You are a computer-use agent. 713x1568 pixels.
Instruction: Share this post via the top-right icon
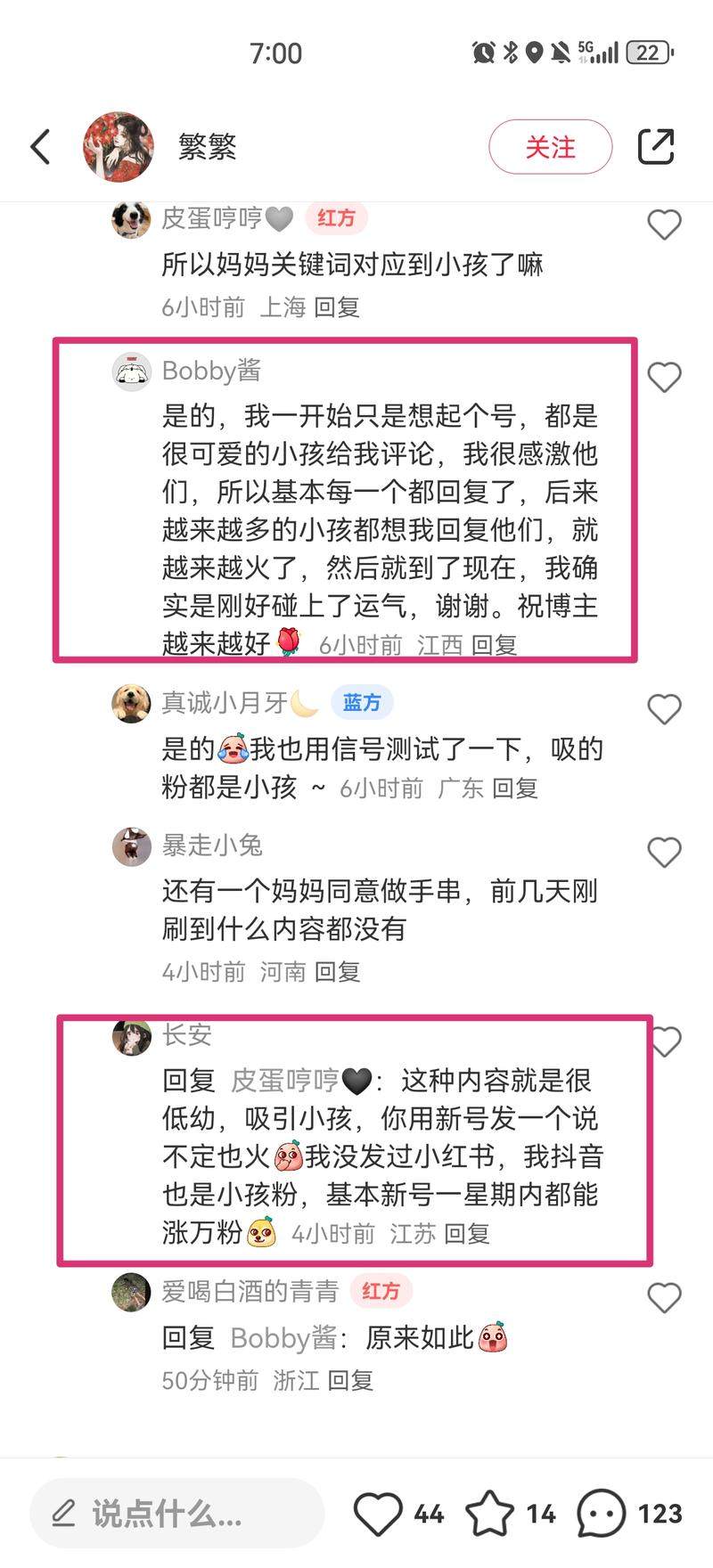(x=656, y=147)
